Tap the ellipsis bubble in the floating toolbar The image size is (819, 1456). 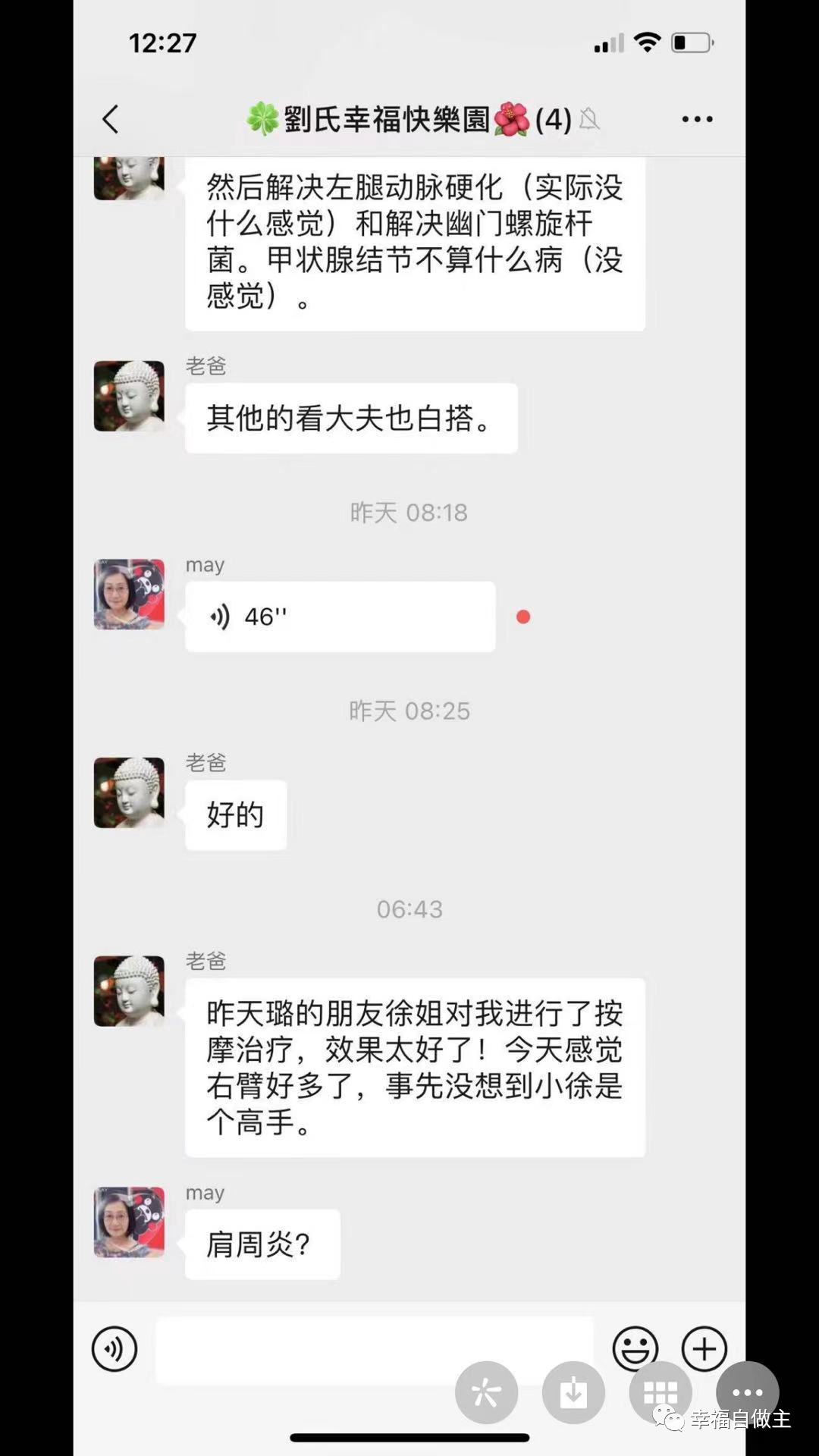click(747, 1392)
